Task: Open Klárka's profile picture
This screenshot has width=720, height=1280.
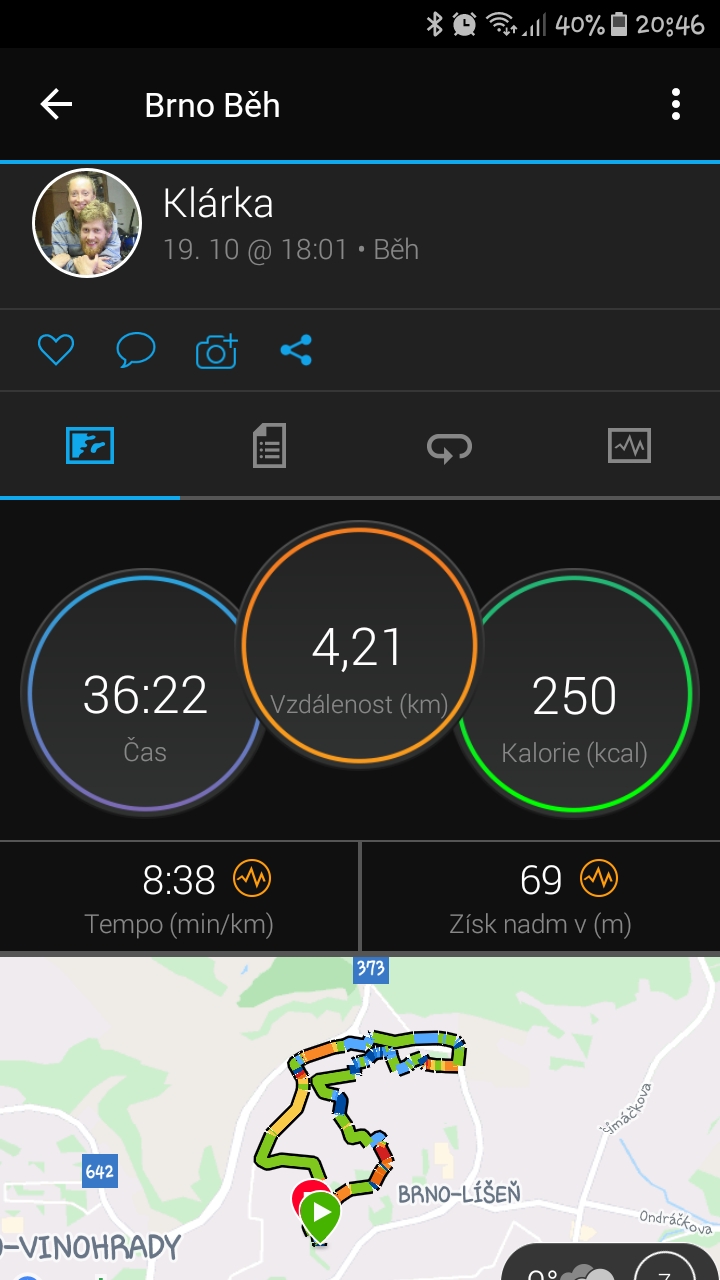Action: 87,222
